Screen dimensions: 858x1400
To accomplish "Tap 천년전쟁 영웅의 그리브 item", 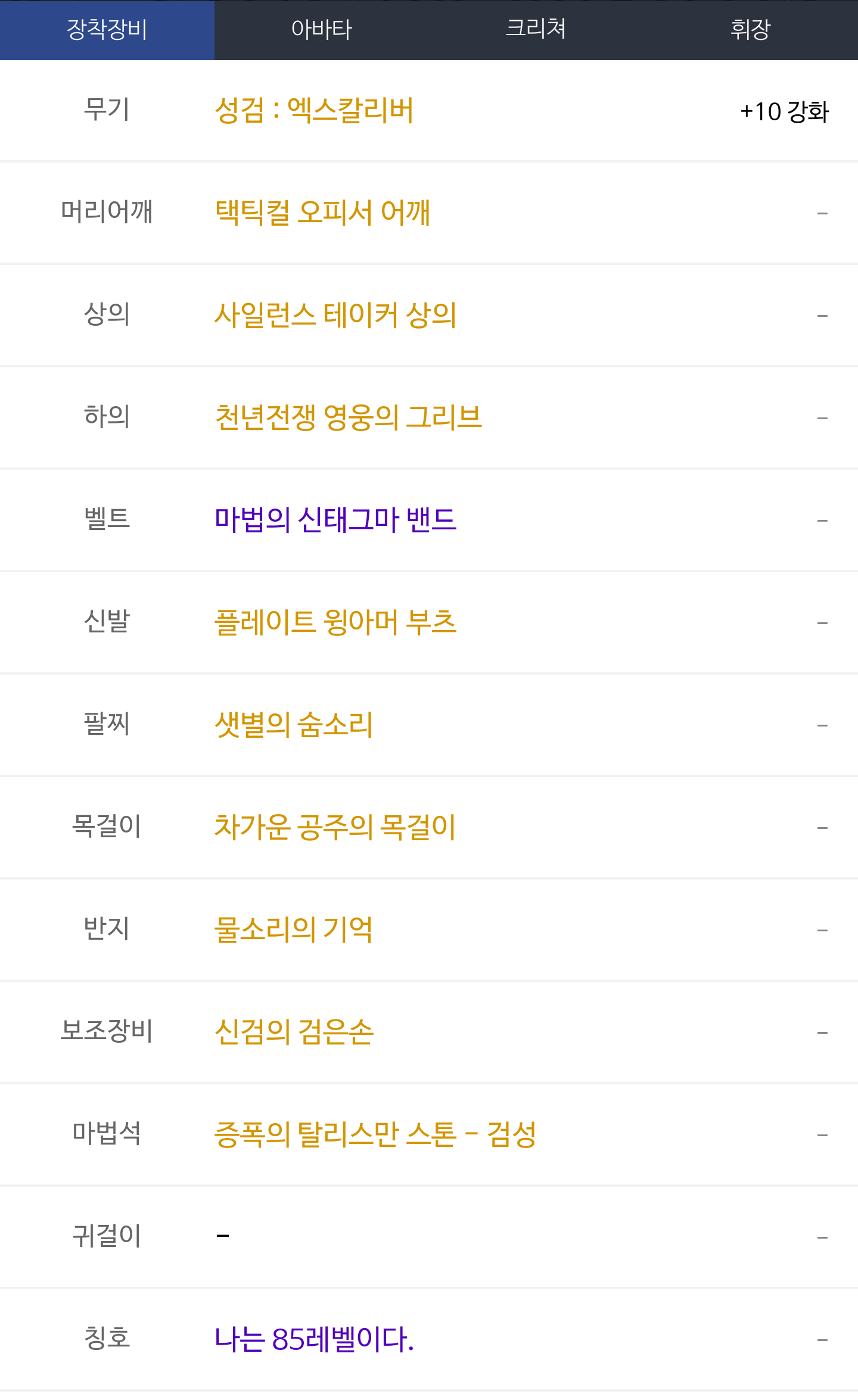I will pyautogui.click(x=348, y=417).
